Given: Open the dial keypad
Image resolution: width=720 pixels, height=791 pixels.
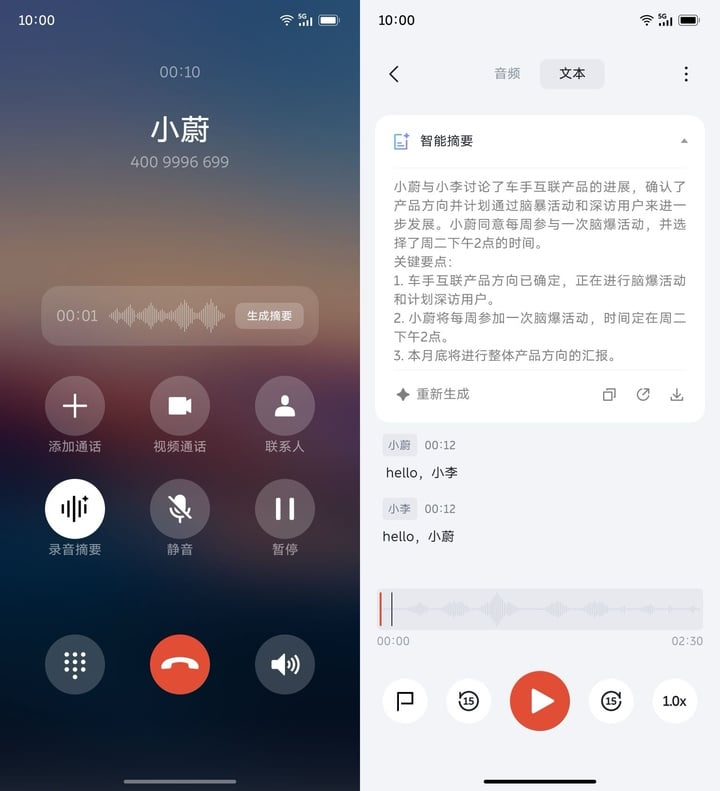Looking at the screenshot, I should pos(75,664).
